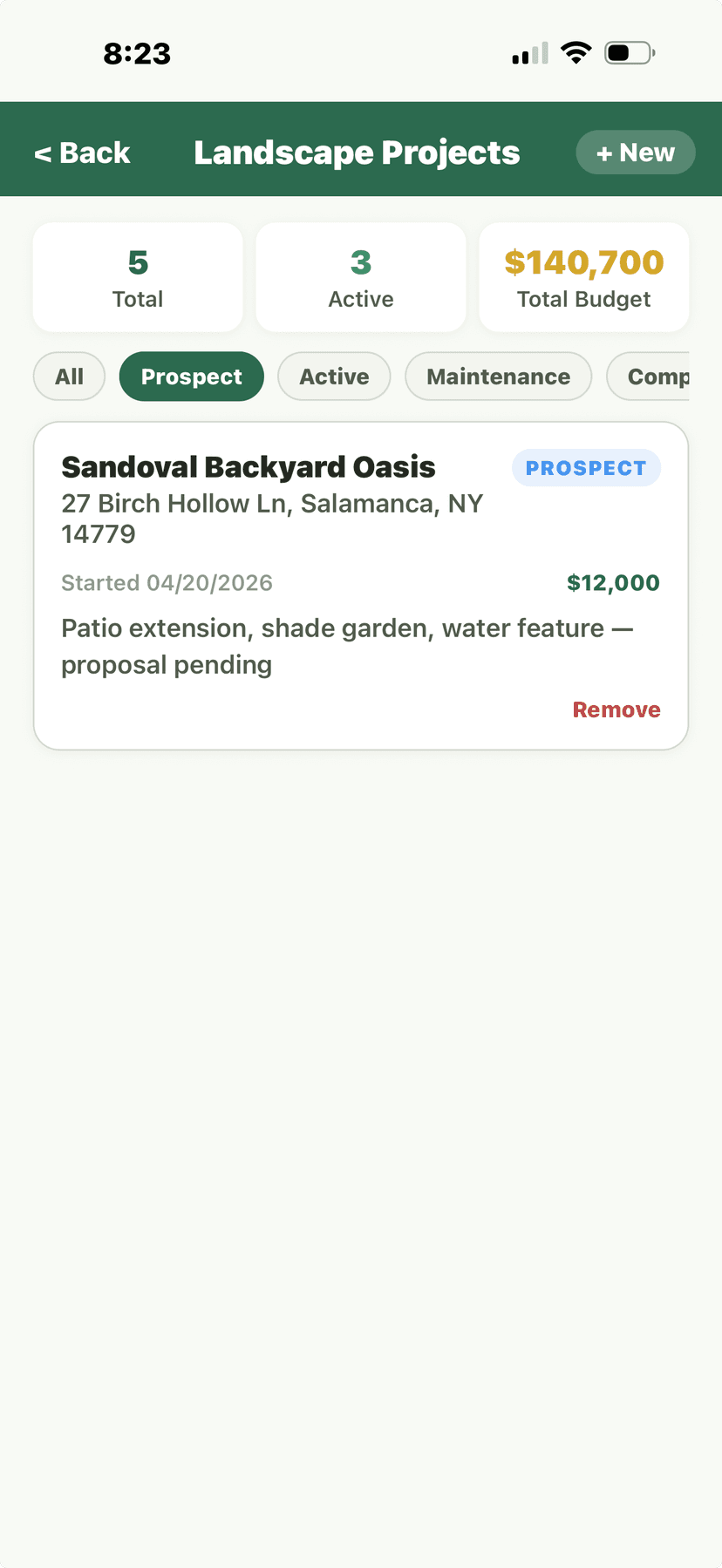
Task: Create a project with + New
Action: (x=636, y=152)
